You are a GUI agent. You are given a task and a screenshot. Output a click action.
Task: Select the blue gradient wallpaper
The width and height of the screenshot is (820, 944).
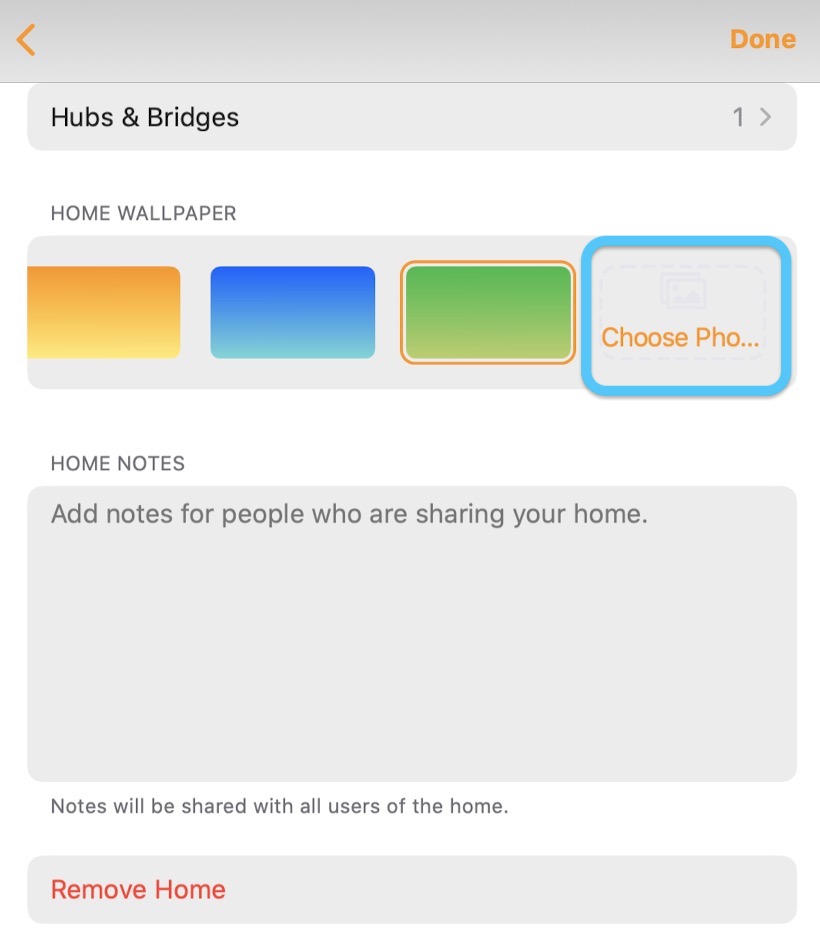click(292, 312)
